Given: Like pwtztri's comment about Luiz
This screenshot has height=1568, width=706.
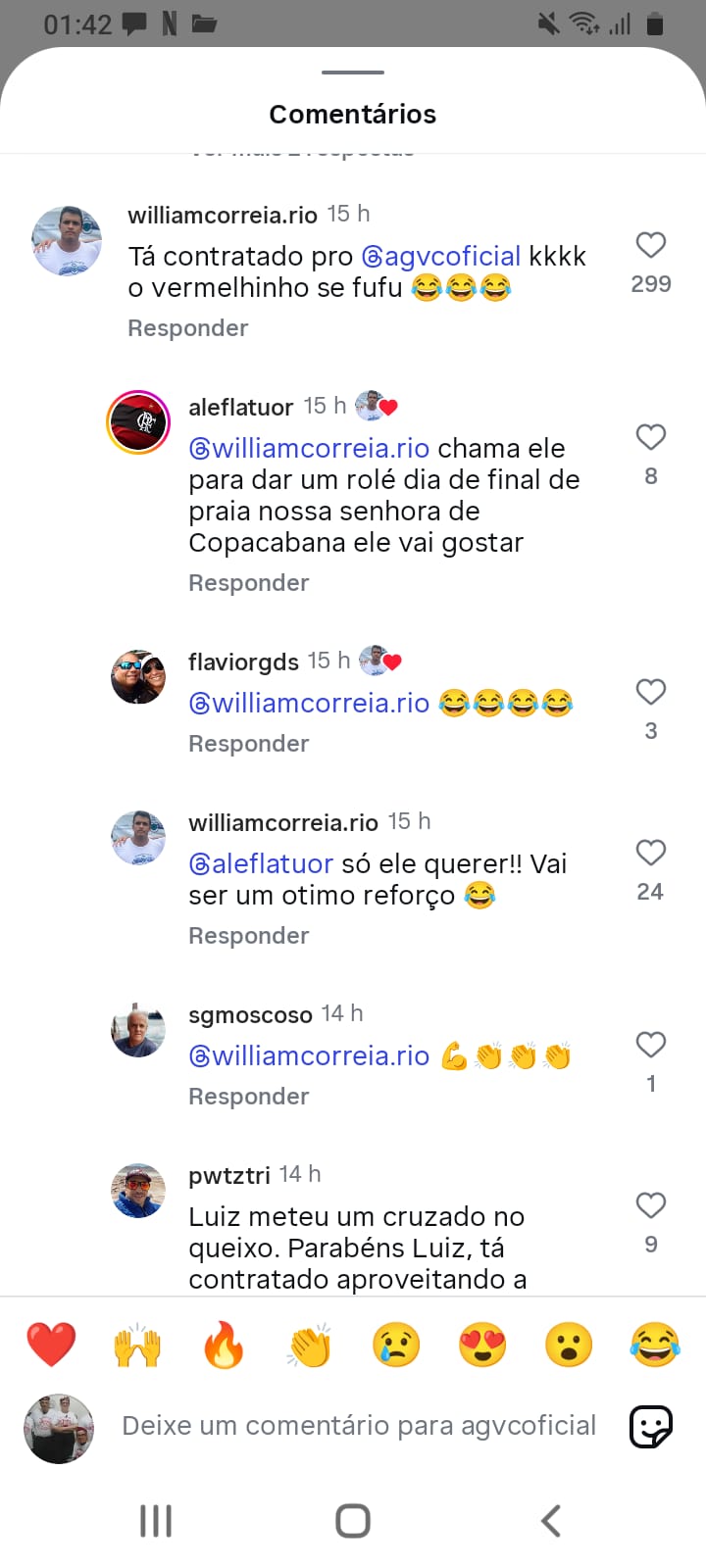Looking at the screenshot, I should (x=651, y=1205).
